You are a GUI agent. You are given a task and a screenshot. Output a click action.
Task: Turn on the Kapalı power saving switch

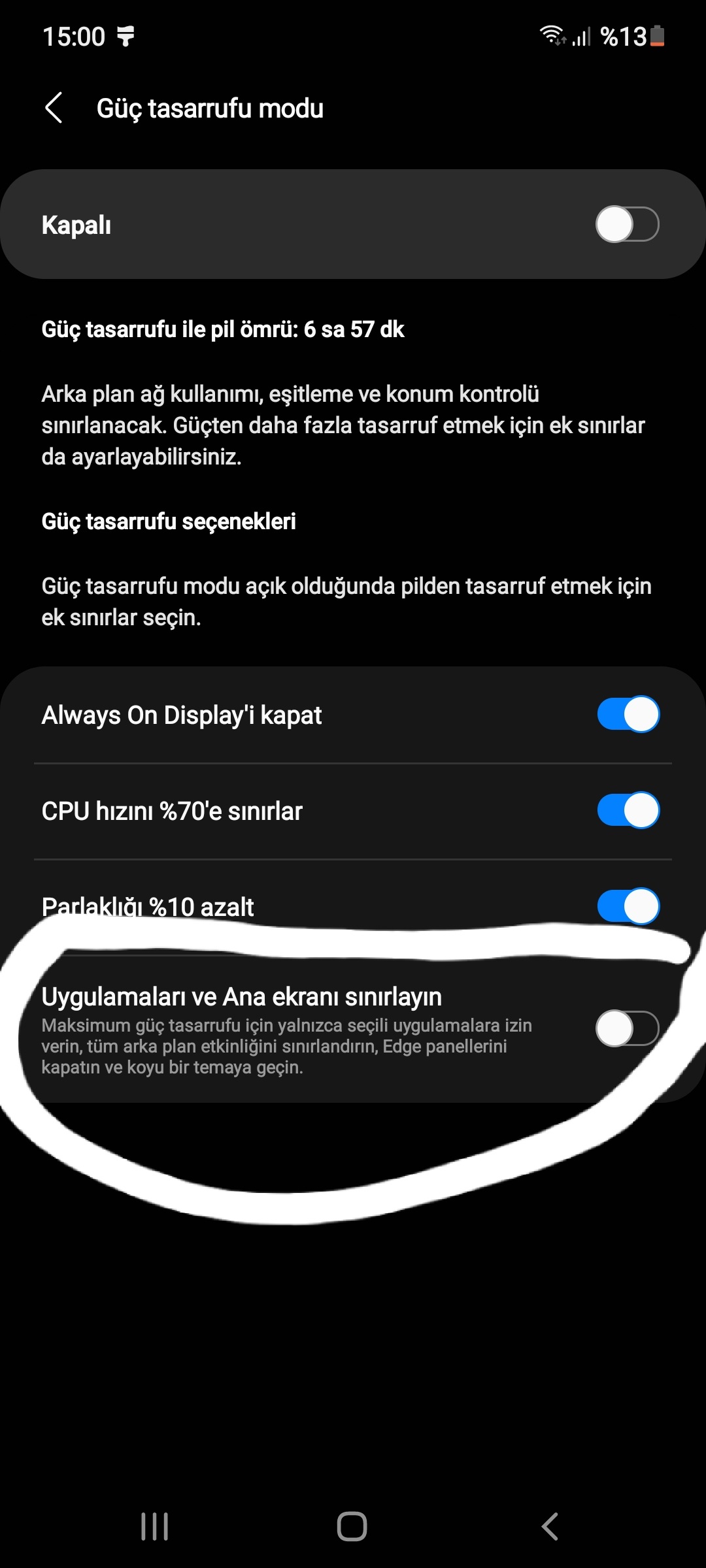coord(627,224)
